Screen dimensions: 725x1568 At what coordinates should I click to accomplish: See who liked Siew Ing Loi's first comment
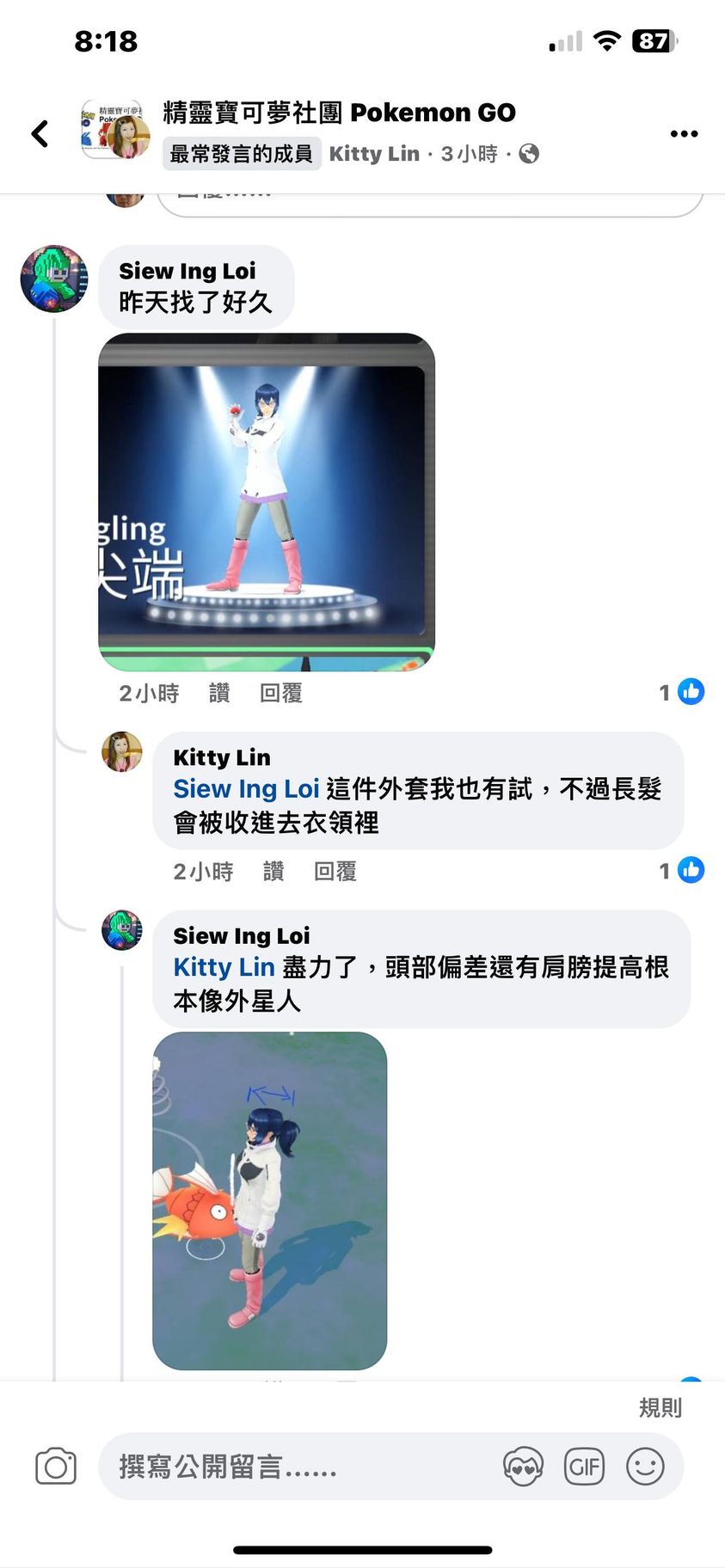pos(682,692)
